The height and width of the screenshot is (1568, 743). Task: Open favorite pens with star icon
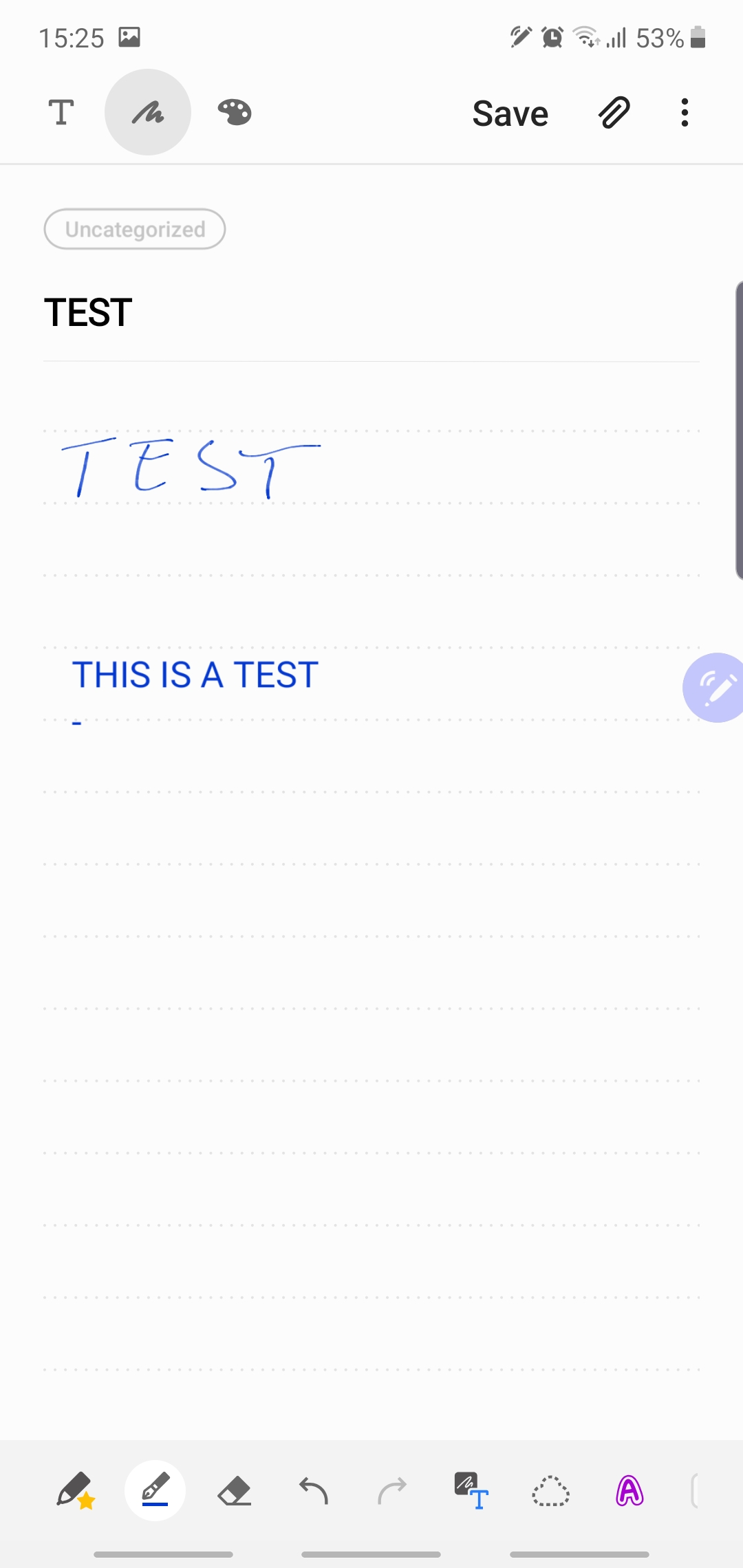point(76,1491)
